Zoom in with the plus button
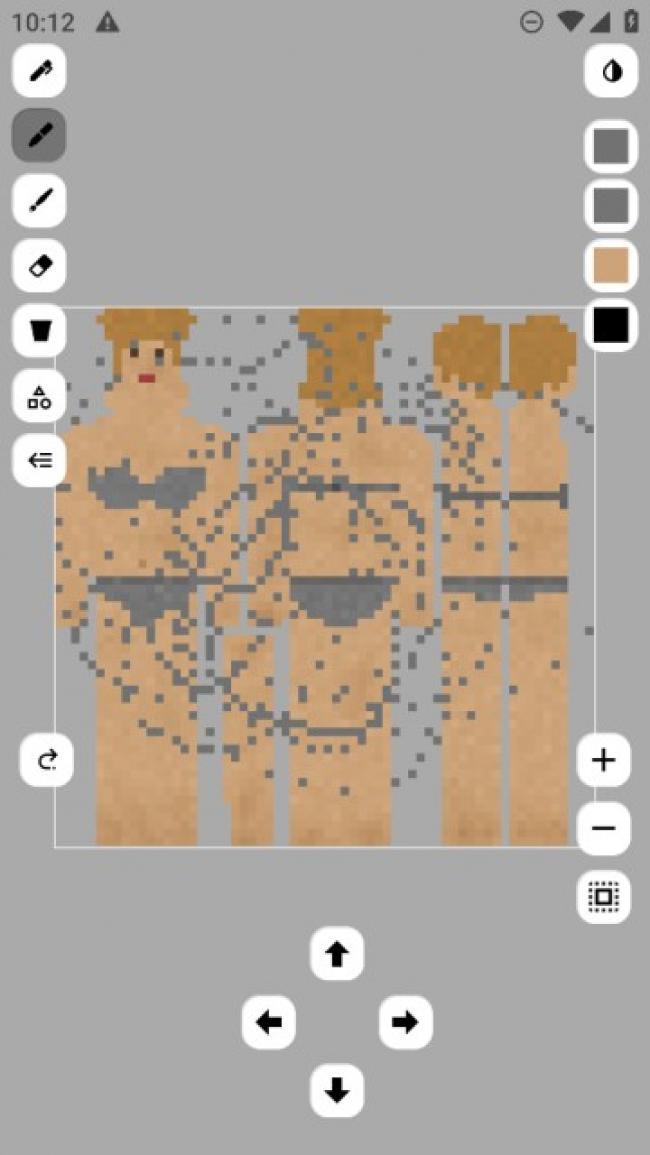Image resolution: width=650 pixels, height=1155 pixels. tap(603, 760)
